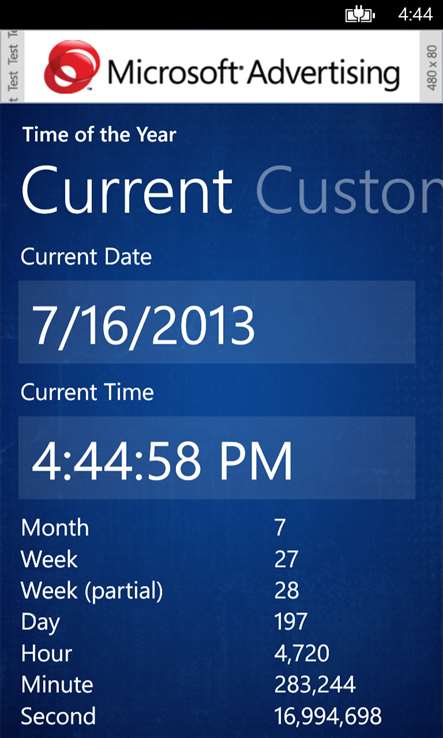Open the Microsoft Advertising banner ad
Image resolution: width=443 pixels, height=738 pixels.
[221, 66]
